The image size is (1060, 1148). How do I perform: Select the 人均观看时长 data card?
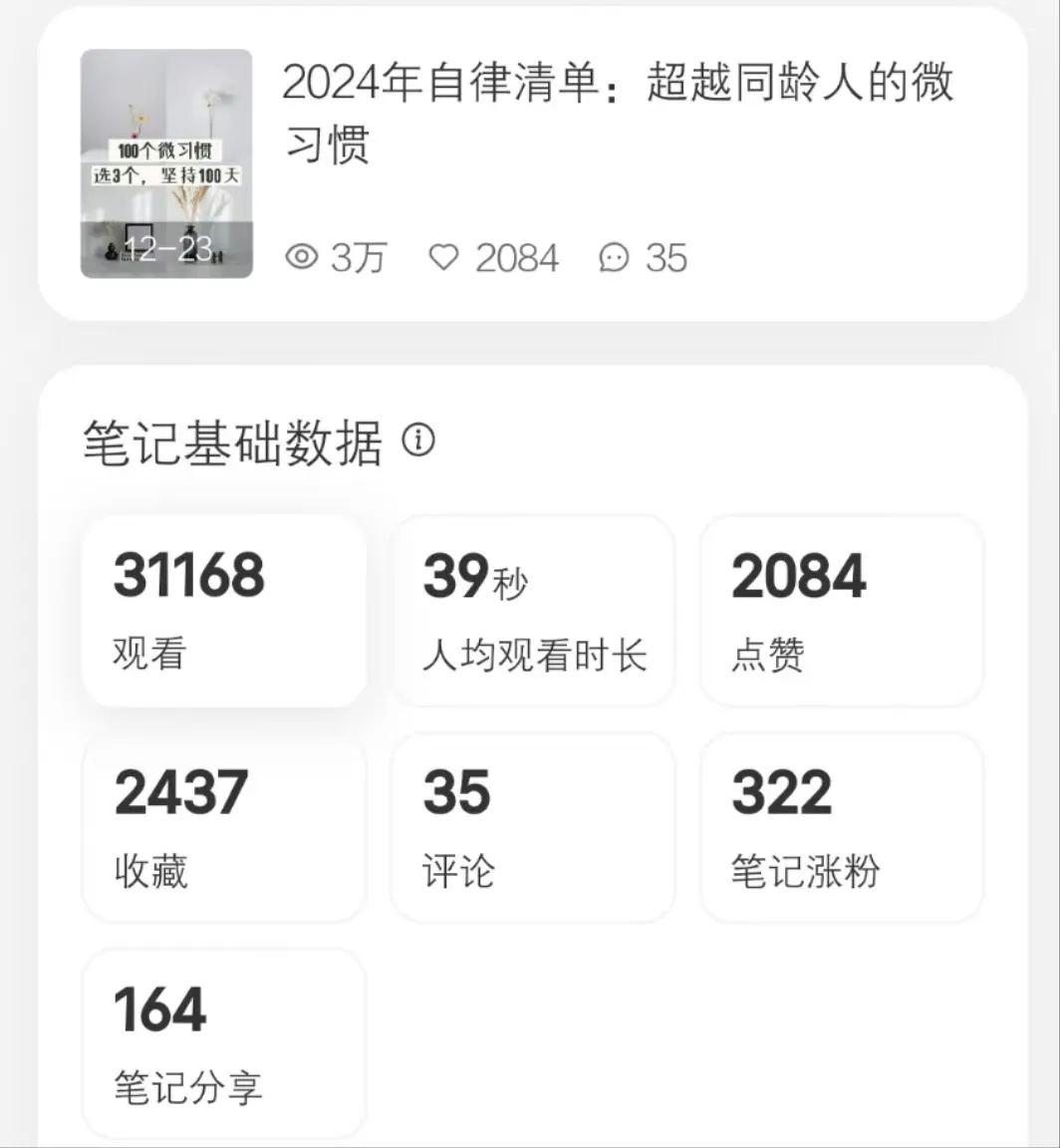point(533,611)
